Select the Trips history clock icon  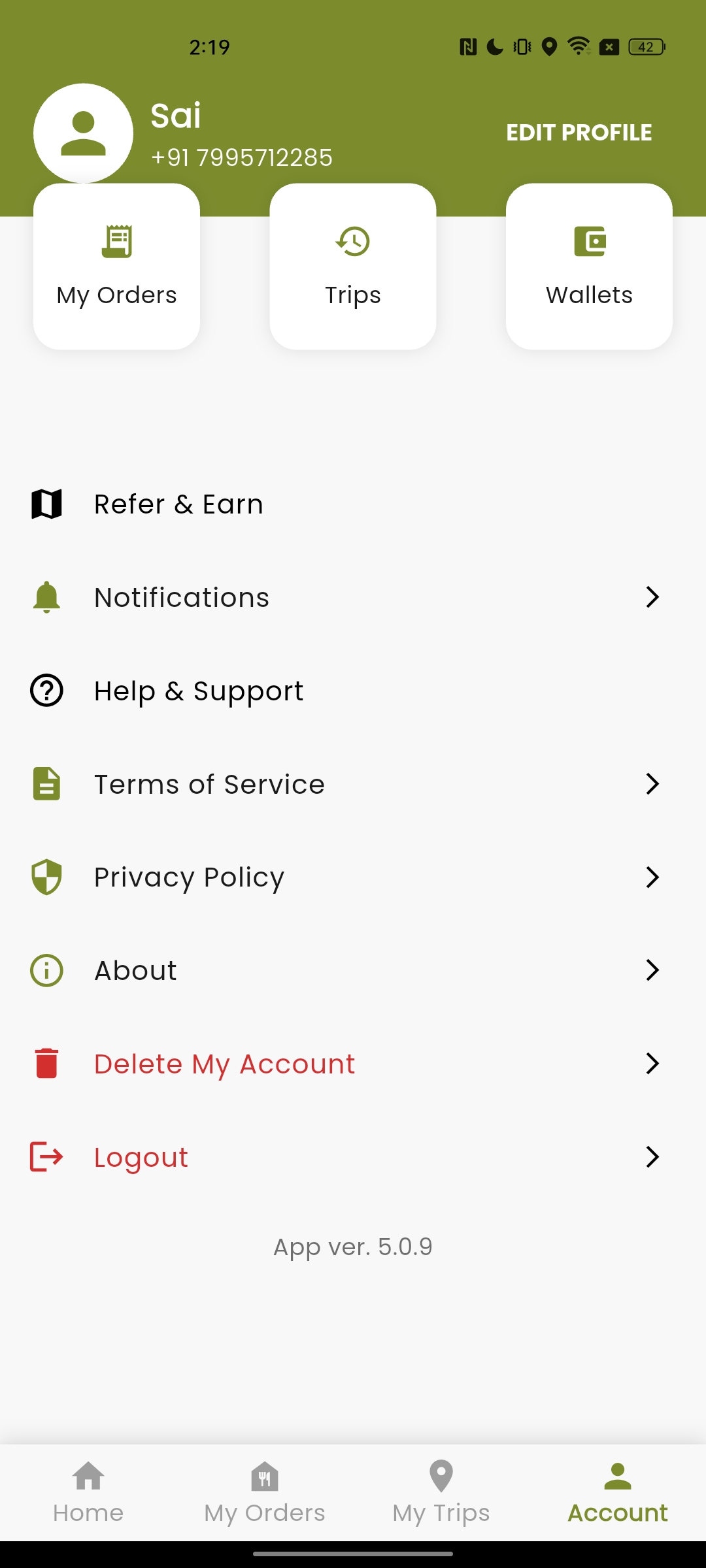pyautogui.click(x=352, y=240)
